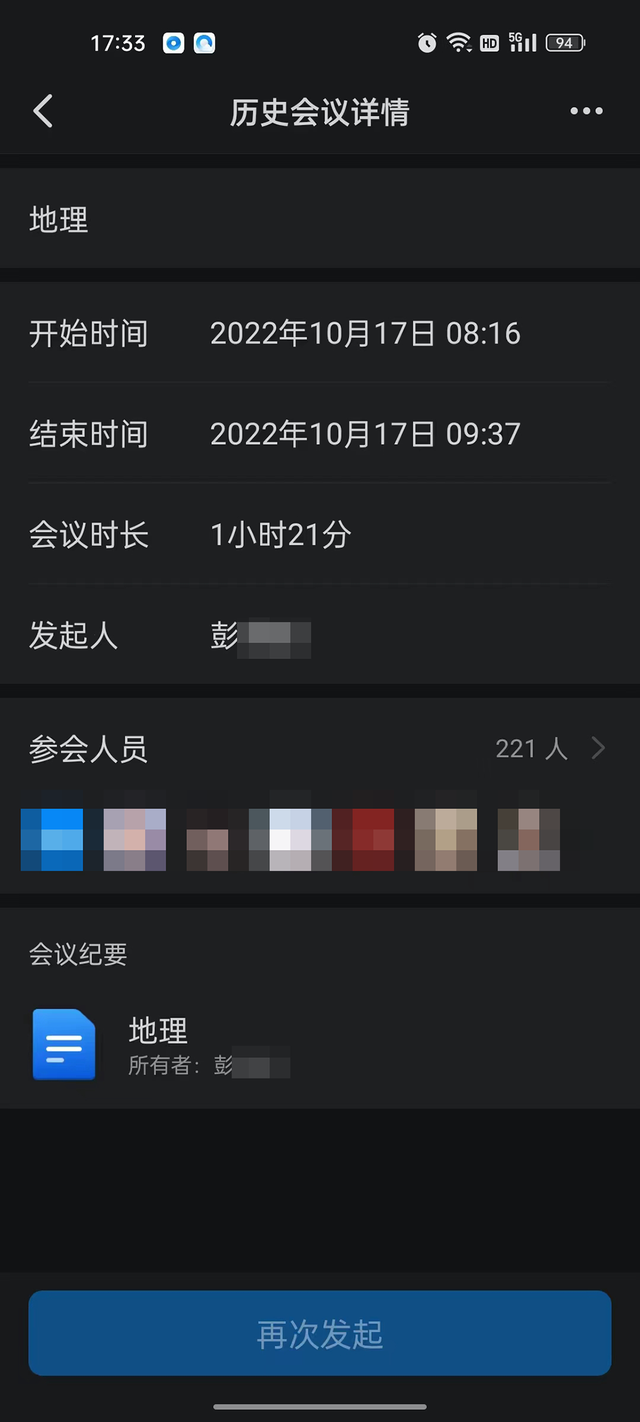Open the three-dot overflow menu

click(x=586, y=111)
